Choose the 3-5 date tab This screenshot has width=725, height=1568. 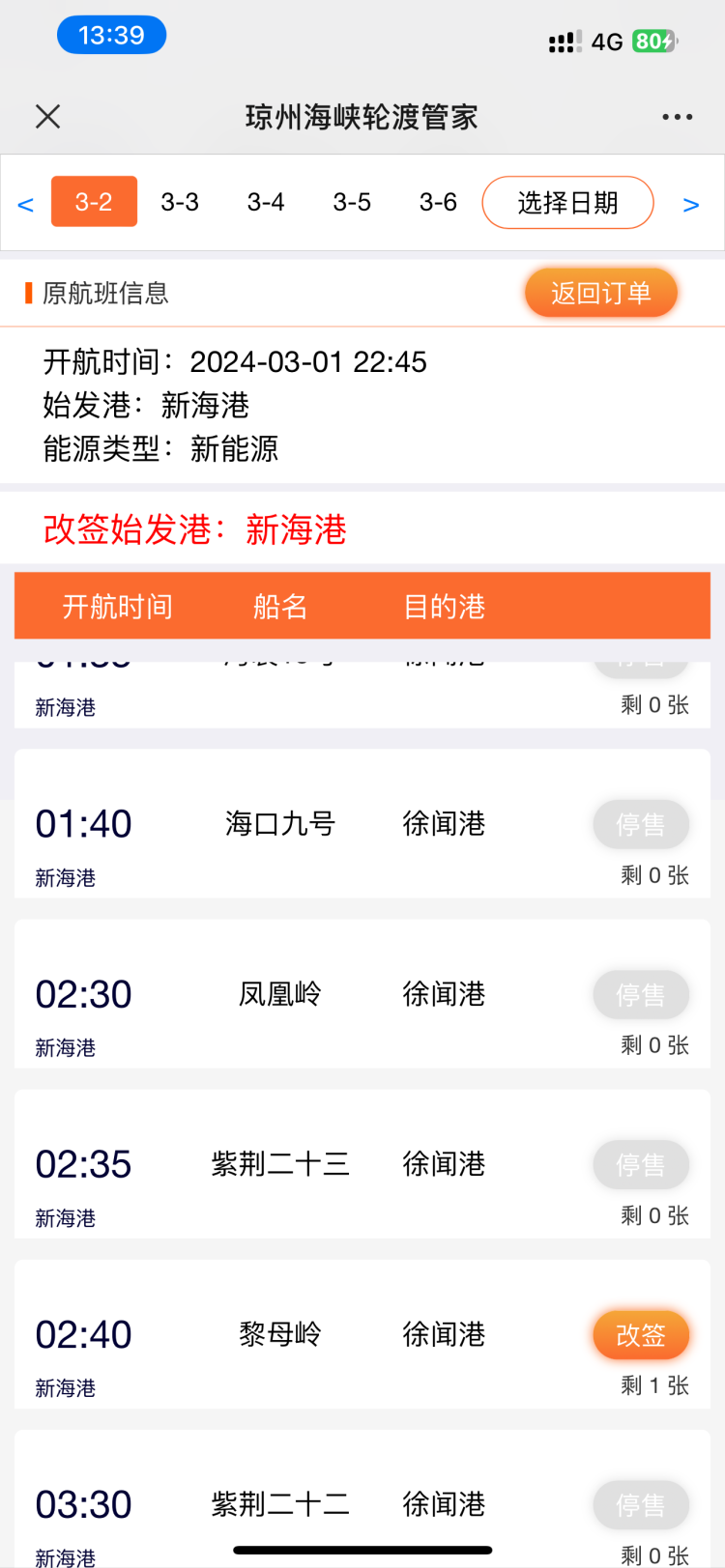[352, 202]
